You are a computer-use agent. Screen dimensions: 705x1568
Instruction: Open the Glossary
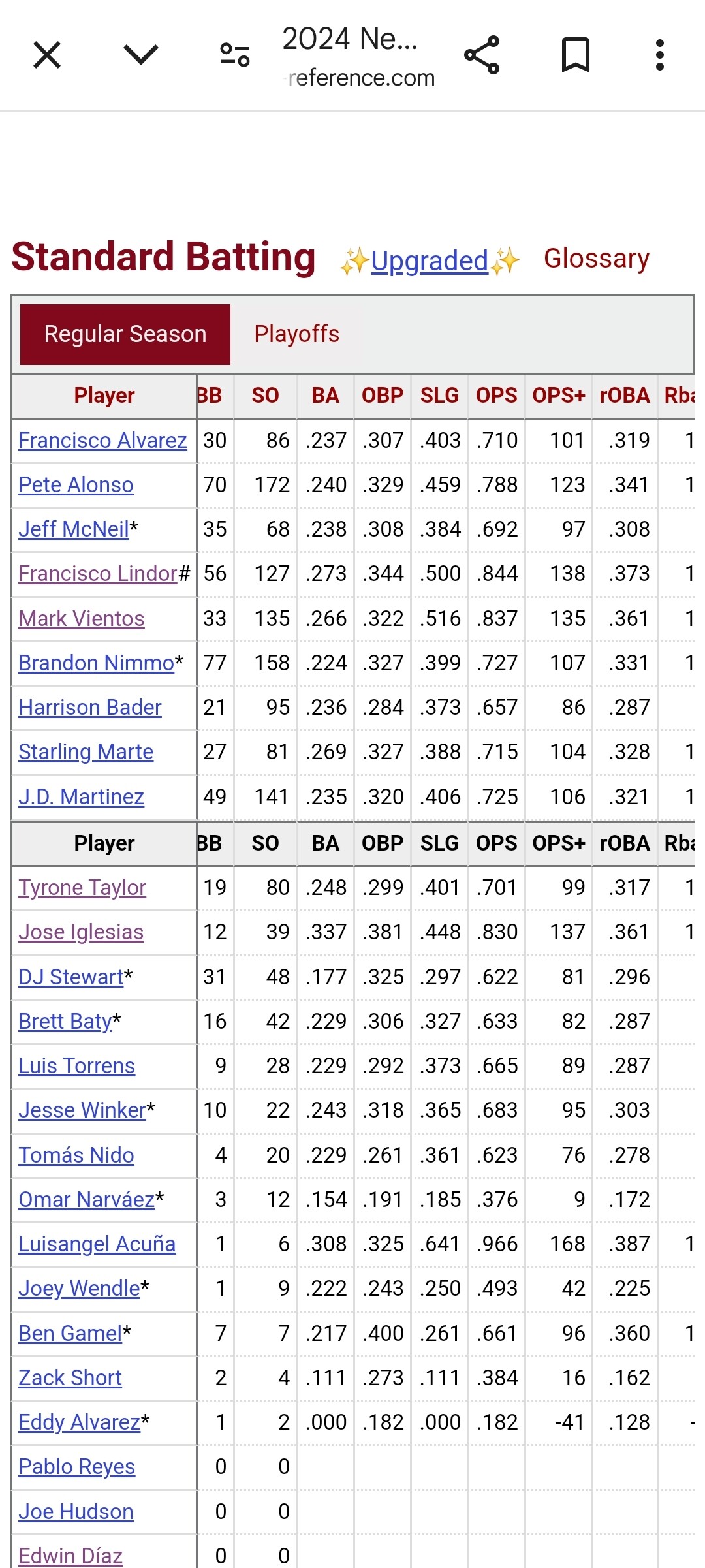pos(597,258)
